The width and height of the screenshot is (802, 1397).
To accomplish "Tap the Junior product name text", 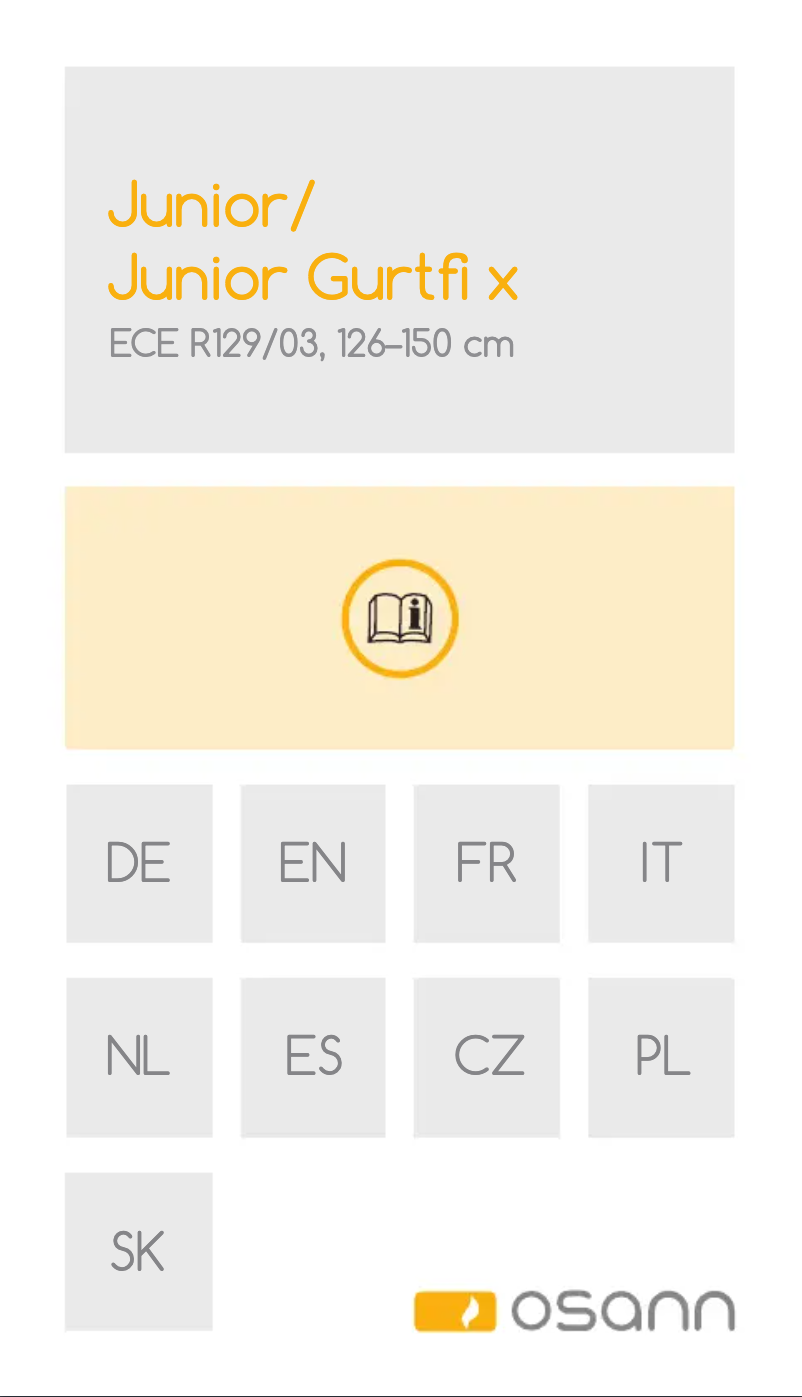I will coord(210,205).
